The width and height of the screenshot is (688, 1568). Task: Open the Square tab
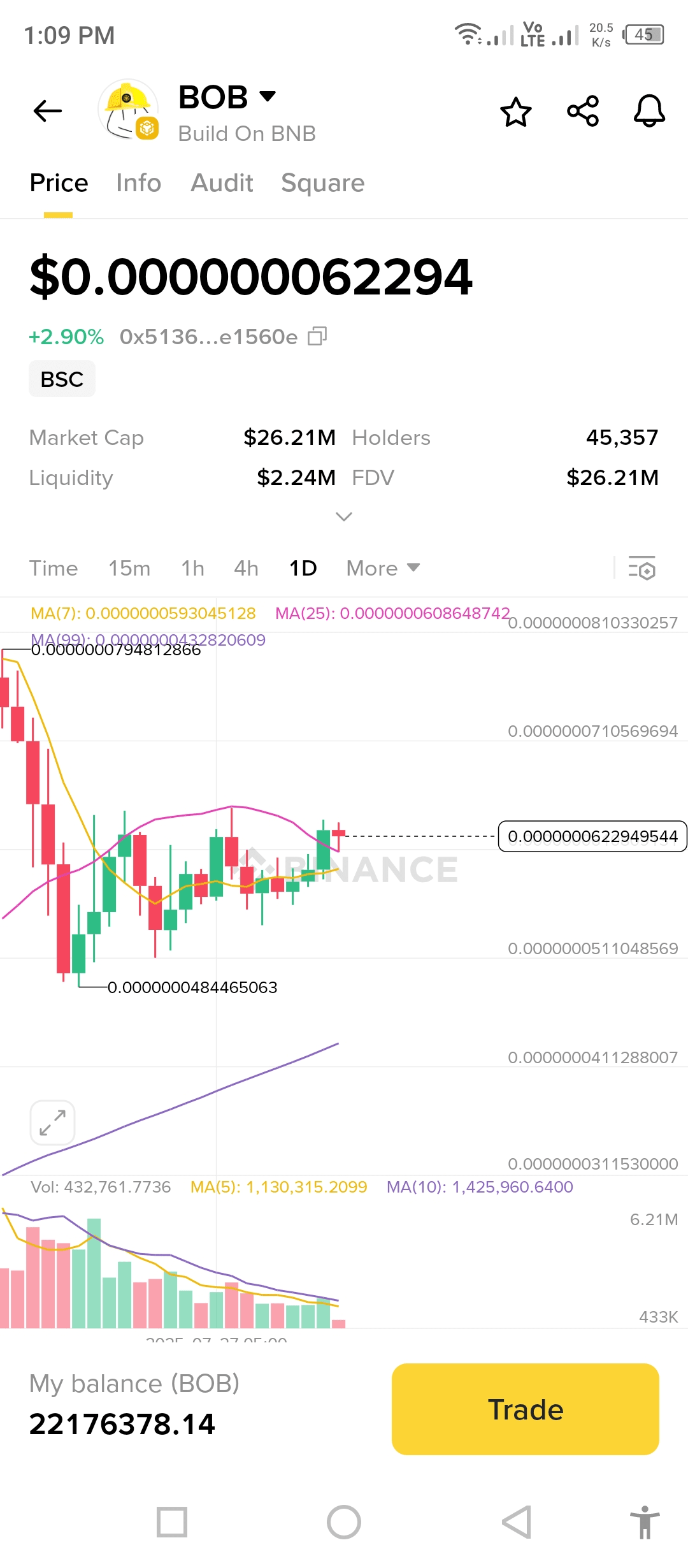(x=322, y=183)
